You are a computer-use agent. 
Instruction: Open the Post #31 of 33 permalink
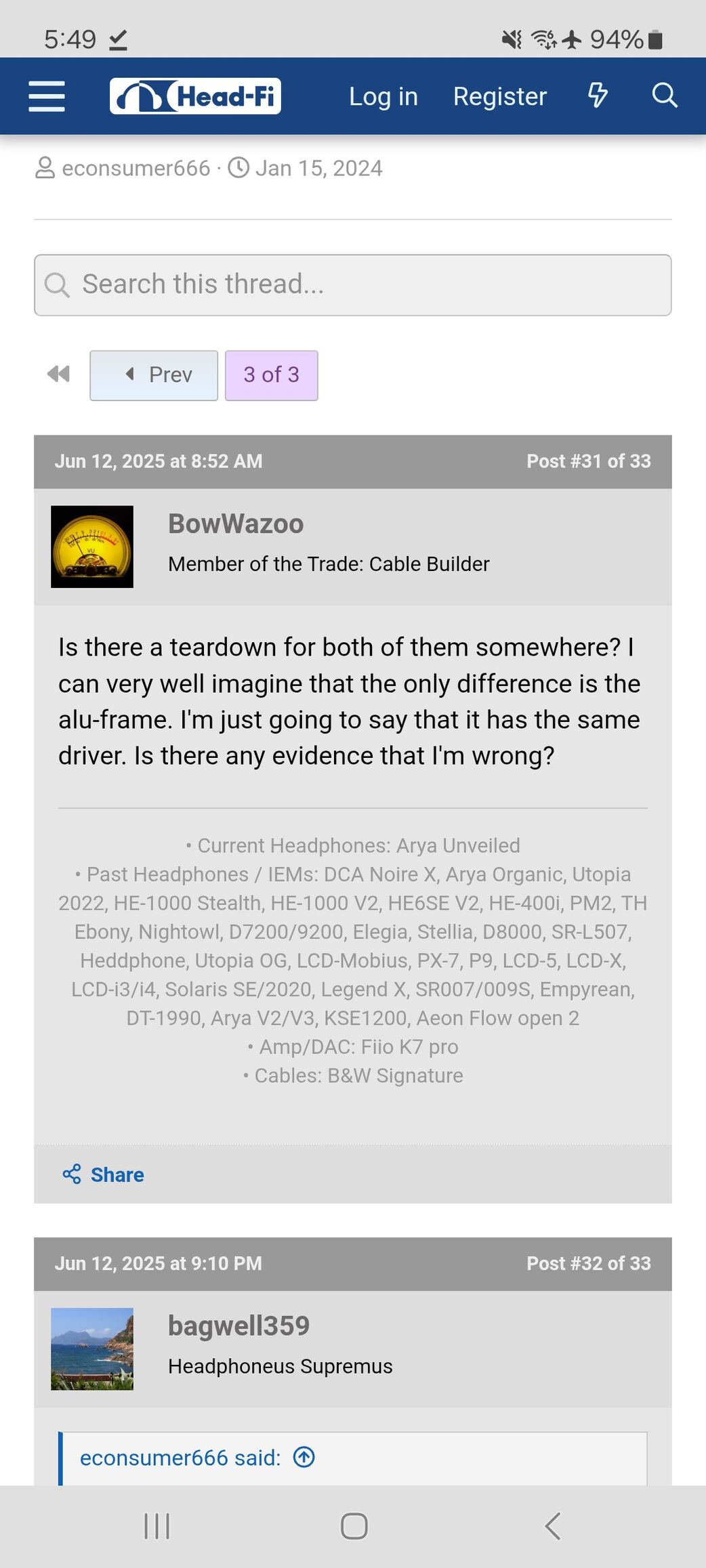[588, 461]
